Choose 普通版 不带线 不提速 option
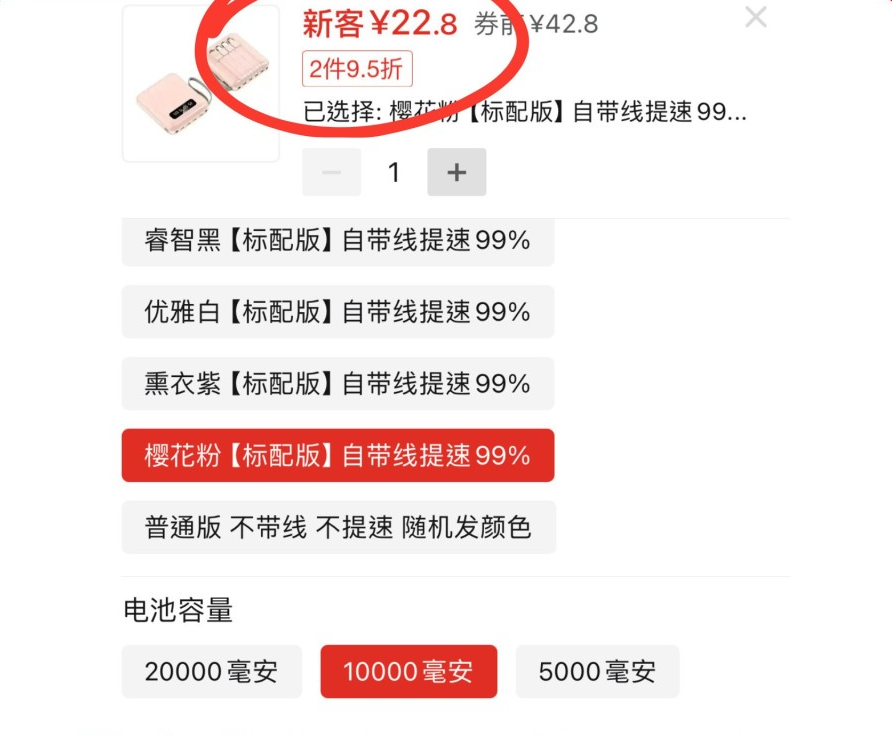 click(x=338, y=528)
